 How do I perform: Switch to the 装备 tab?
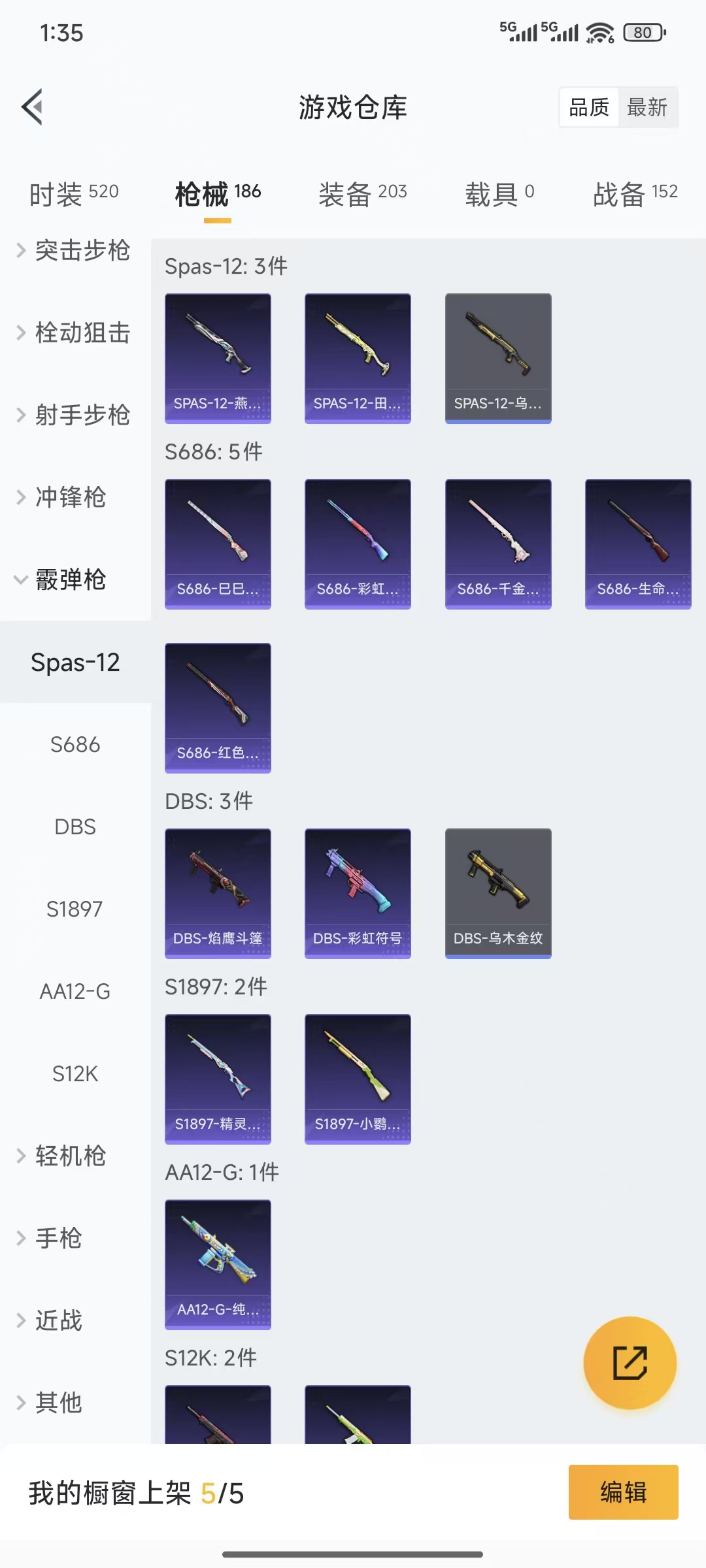(x=362, y=193)
